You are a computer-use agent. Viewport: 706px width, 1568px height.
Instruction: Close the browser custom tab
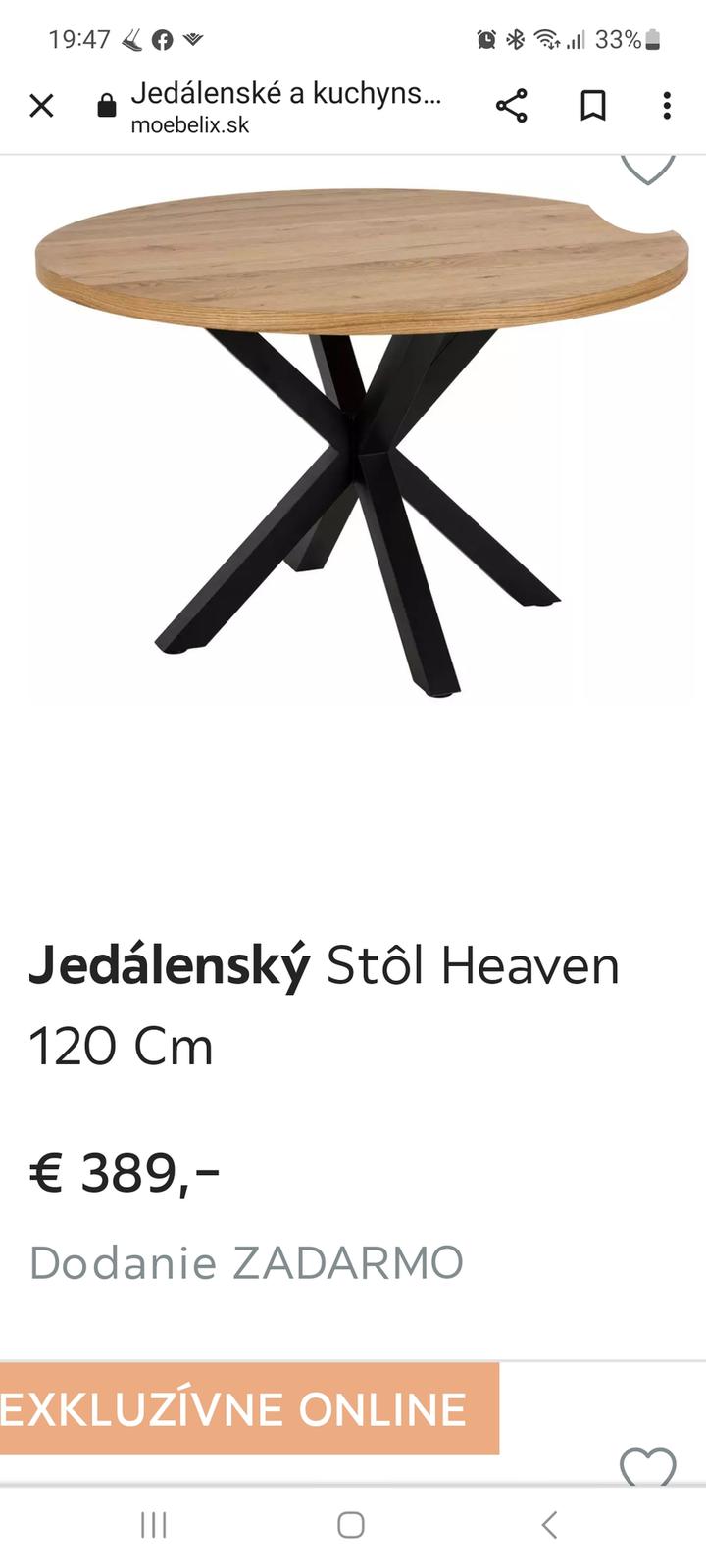[x=41, y=105]
